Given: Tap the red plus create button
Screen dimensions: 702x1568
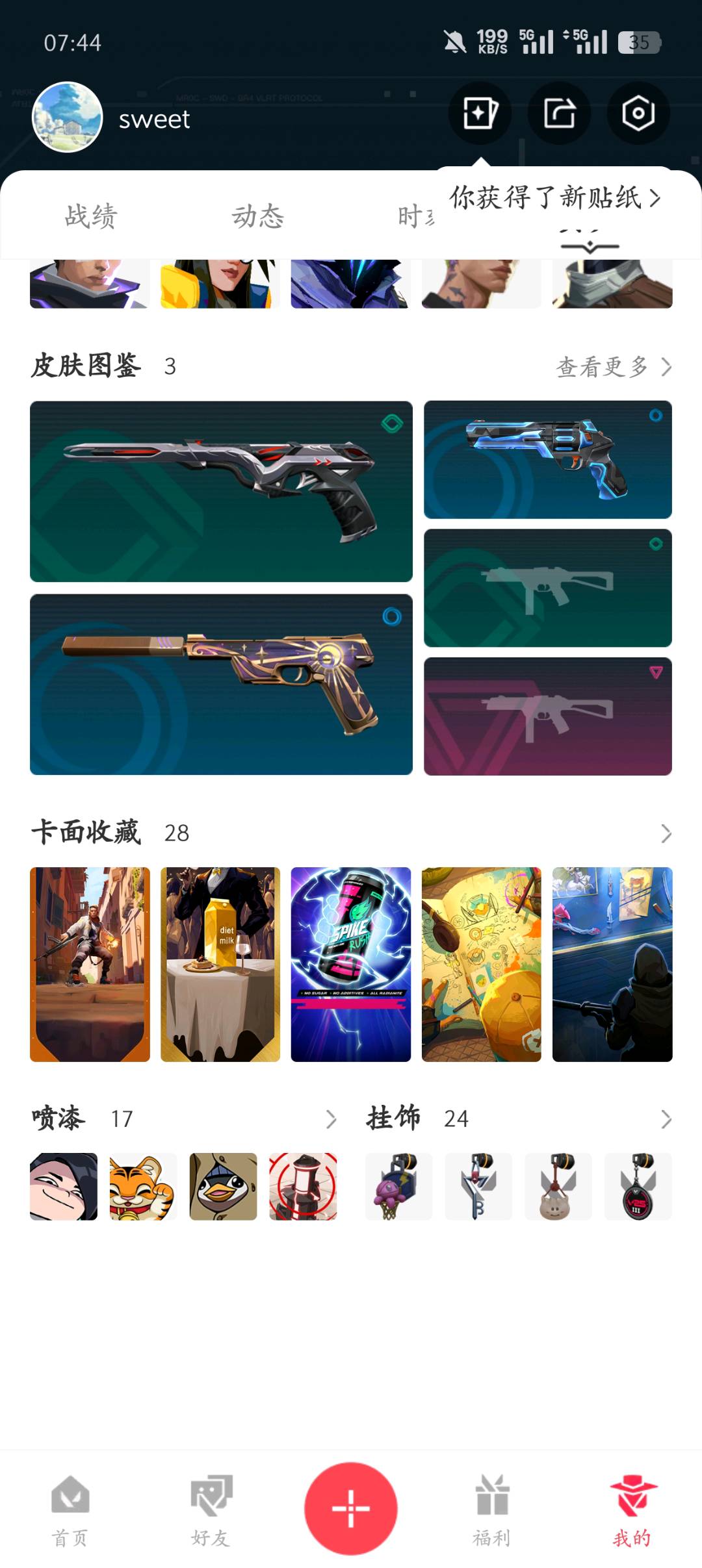Looking at the screenshot, I should tap(350, 1508).
